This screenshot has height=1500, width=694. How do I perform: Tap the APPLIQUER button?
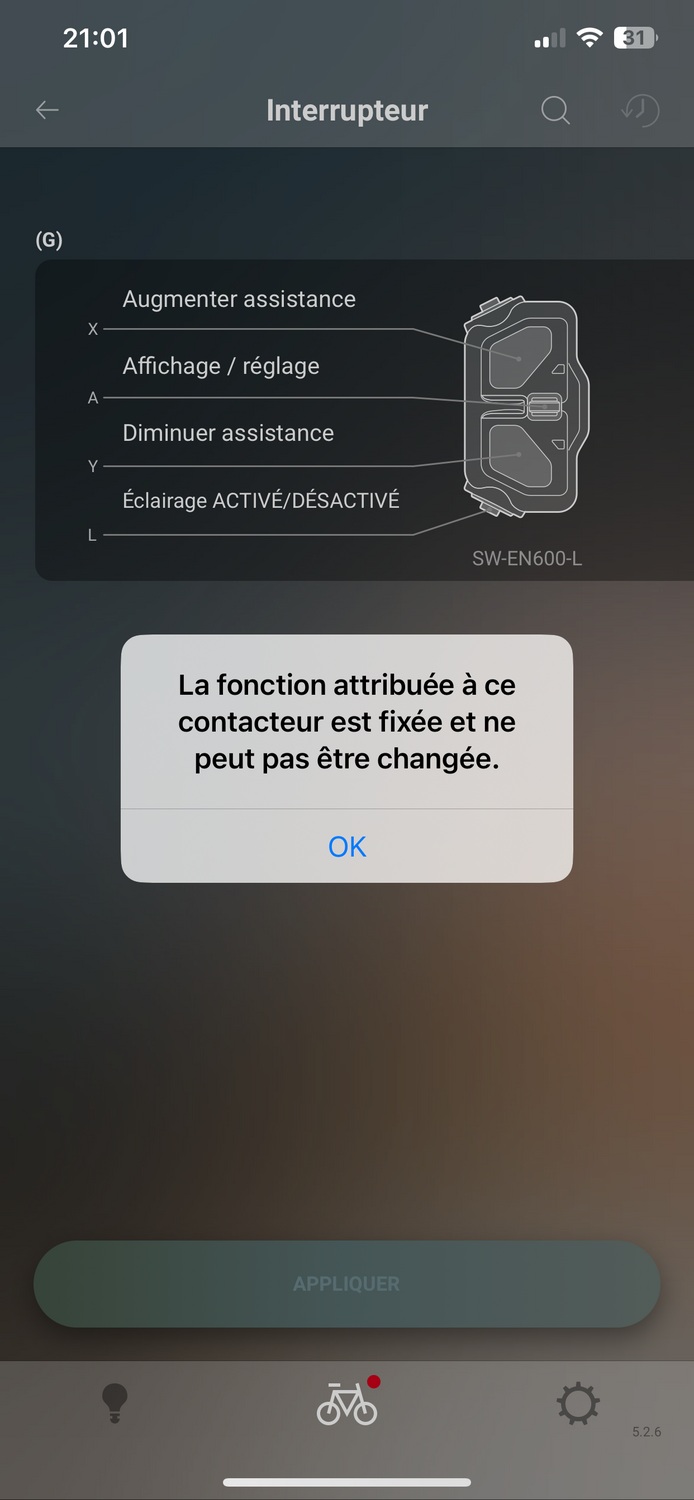click(347, 1284)
